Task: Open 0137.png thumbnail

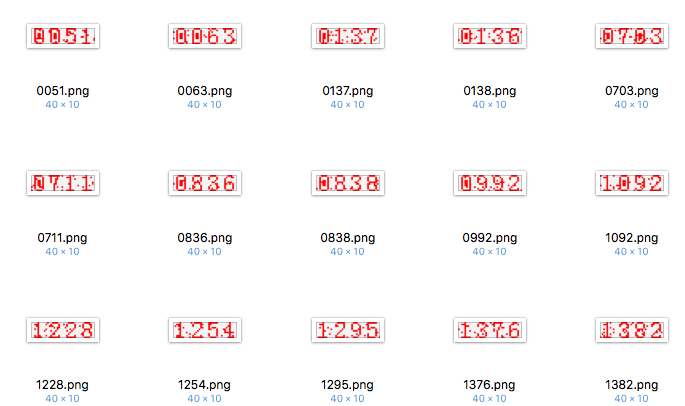Action: tap(348, 37)
